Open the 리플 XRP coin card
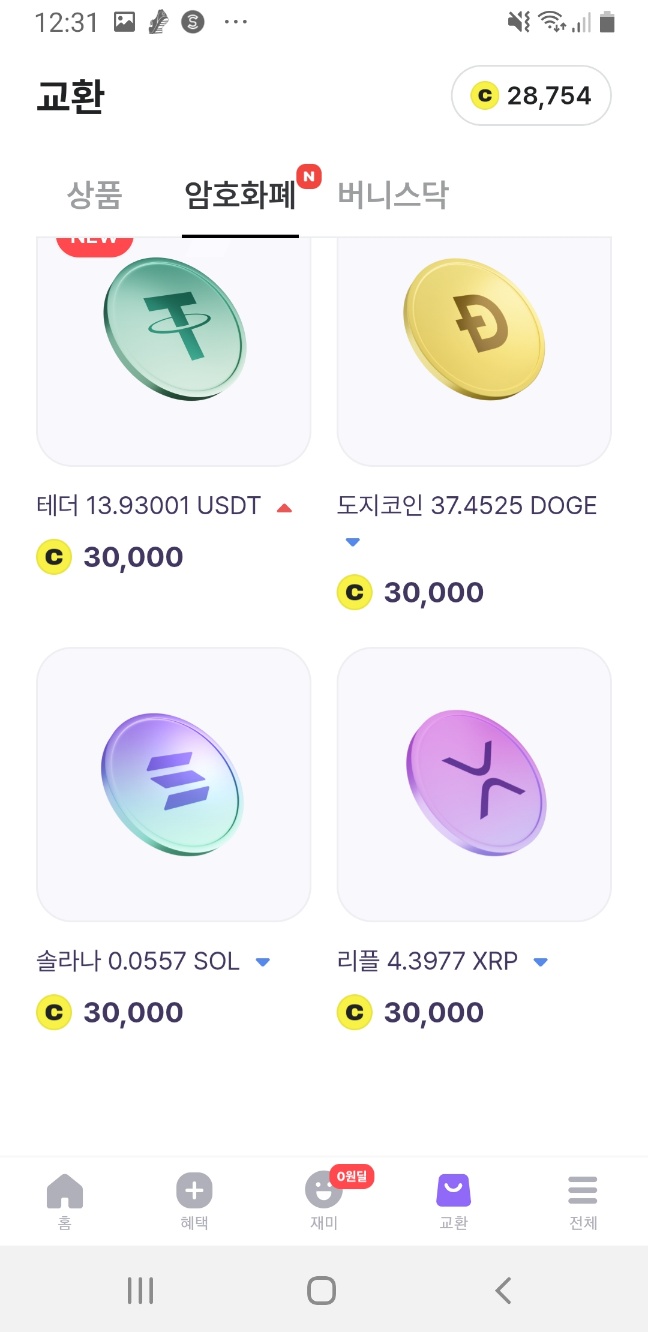648x1332 pixels. (x=474, y=785)
